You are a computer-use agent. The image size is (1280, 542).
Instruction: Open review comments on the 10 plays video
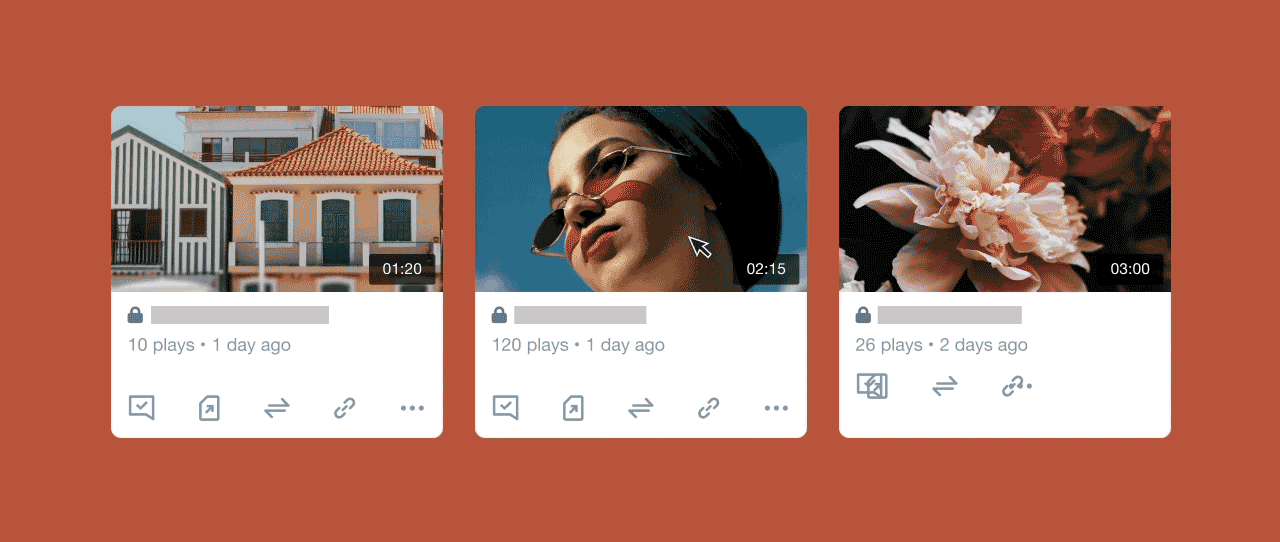click(x=142, y=408)
